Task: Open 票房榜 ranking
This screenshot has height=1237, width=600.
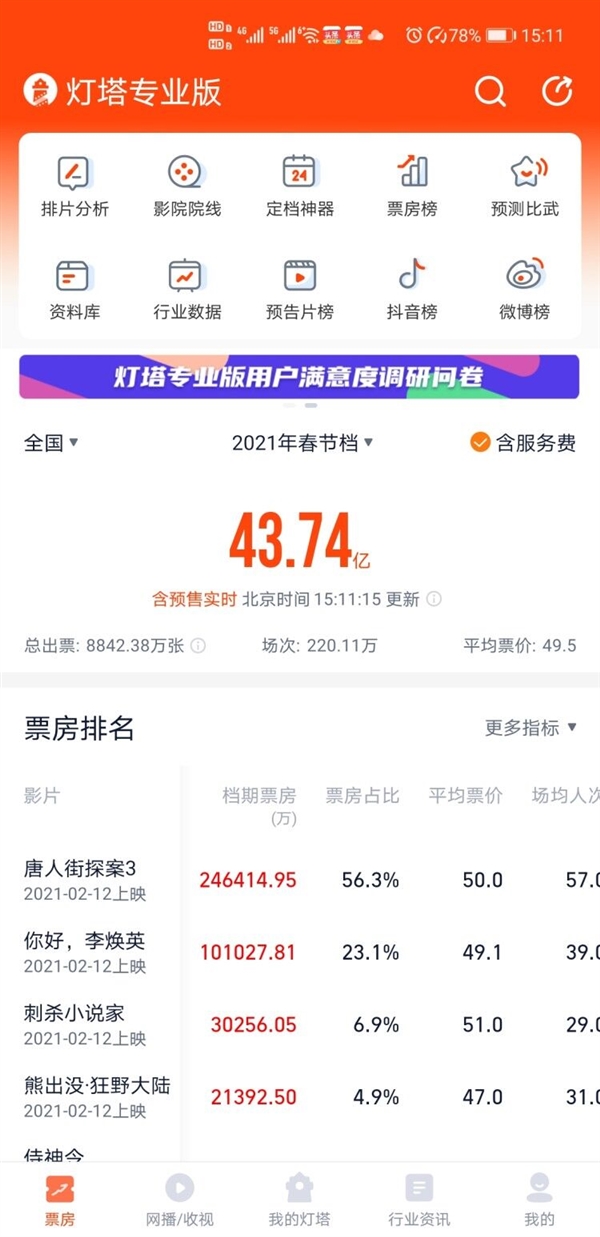Action: [x=412, y=187]
